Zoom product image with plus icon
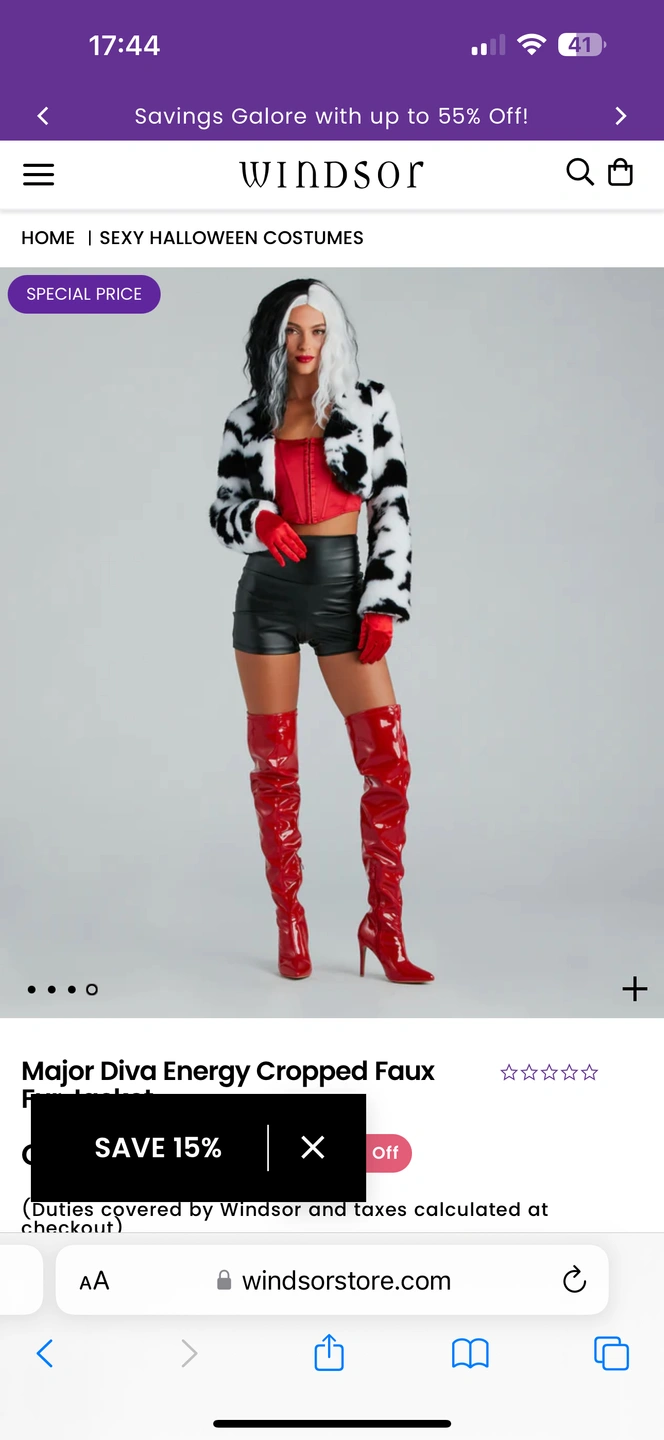Viewport: 664px width, 1440px height. pos(635,989)
